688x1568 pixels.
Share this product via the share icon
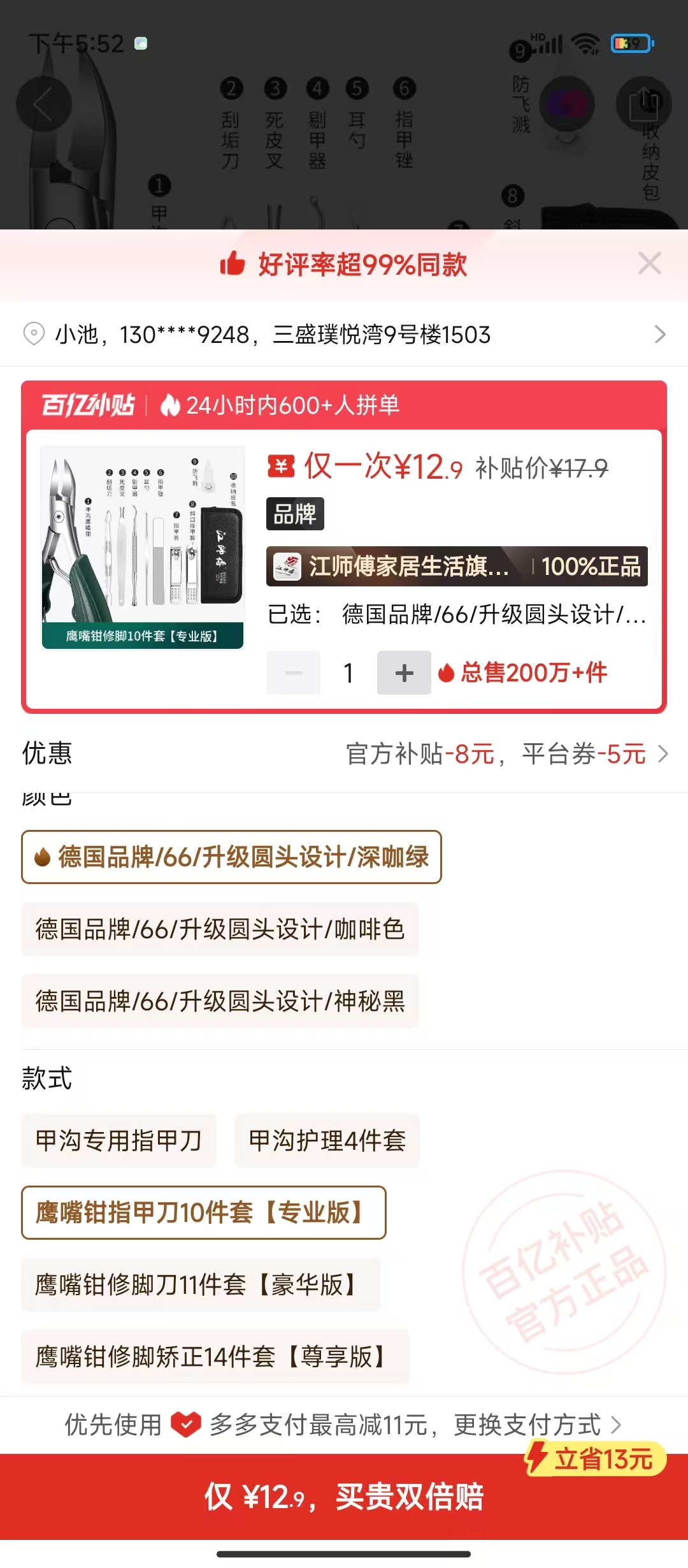(643, 104)
